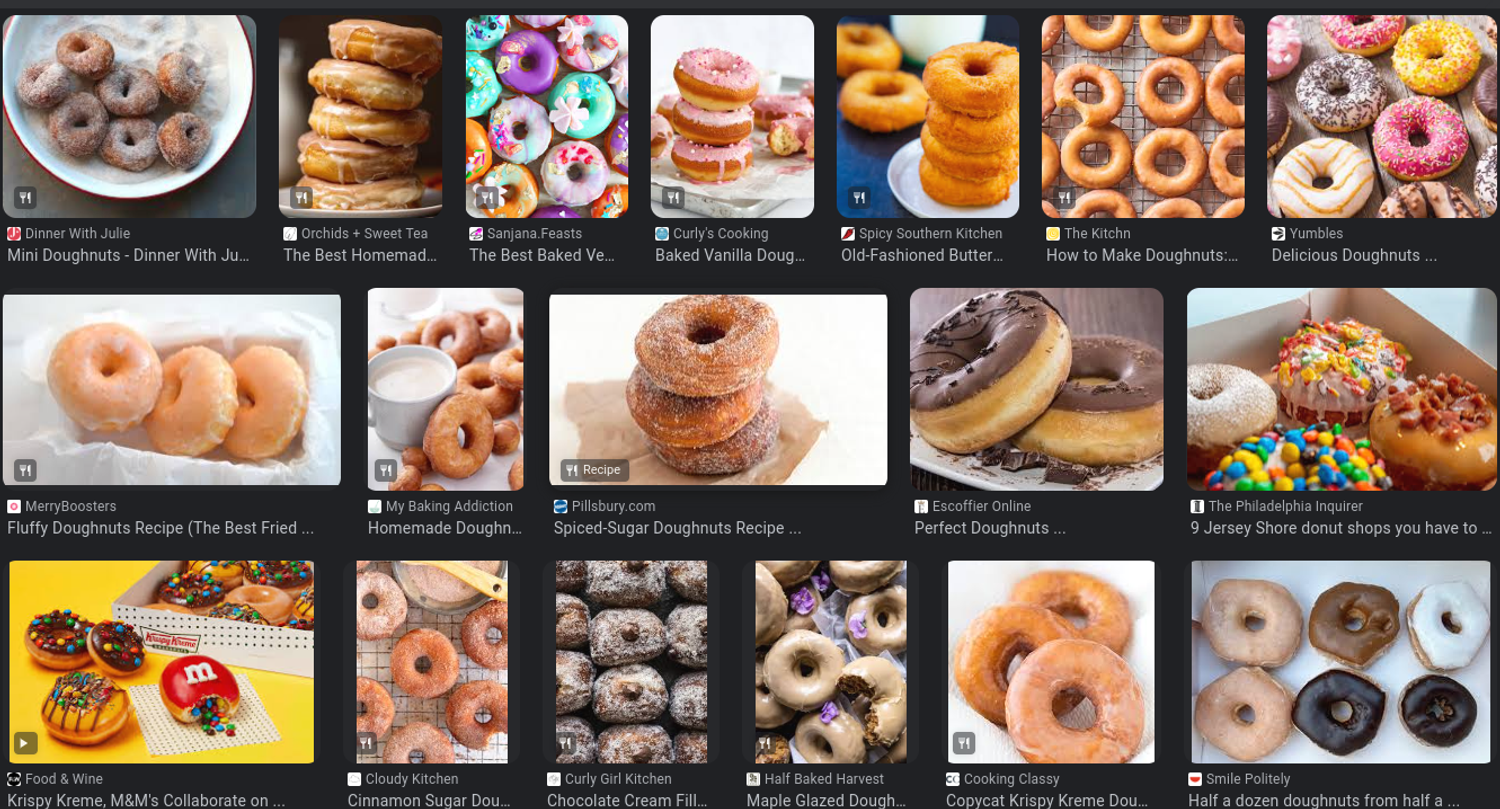The height and width of the screenshot is (809, 1500).
Task: Open Smile Politely half a dozen doughnuts
Action: [1333, 660]
